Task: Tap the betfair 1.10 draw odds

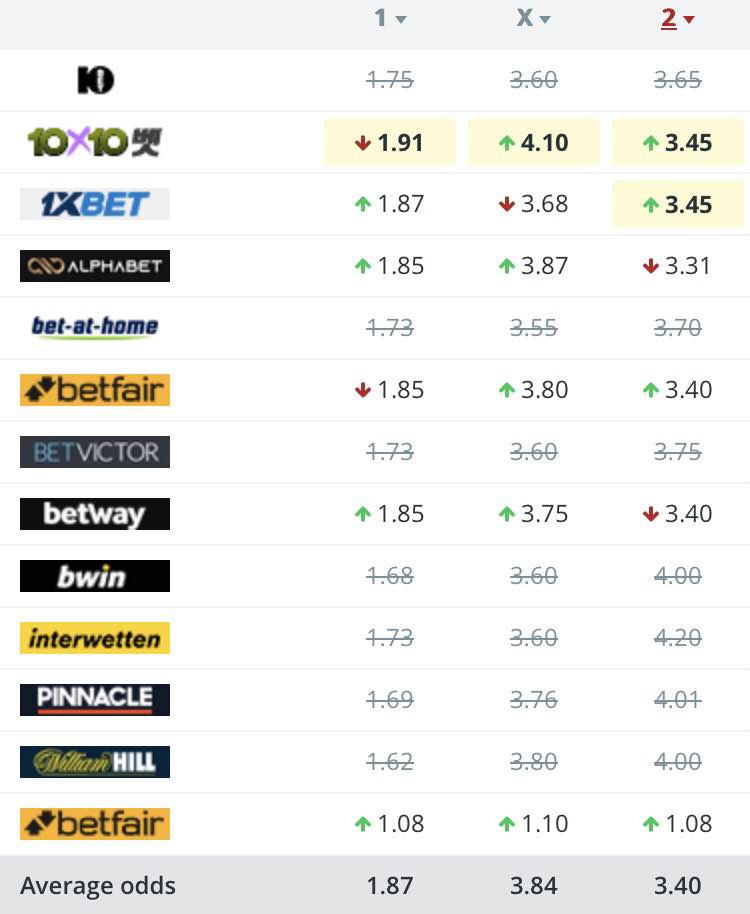Action: (534, 824)
